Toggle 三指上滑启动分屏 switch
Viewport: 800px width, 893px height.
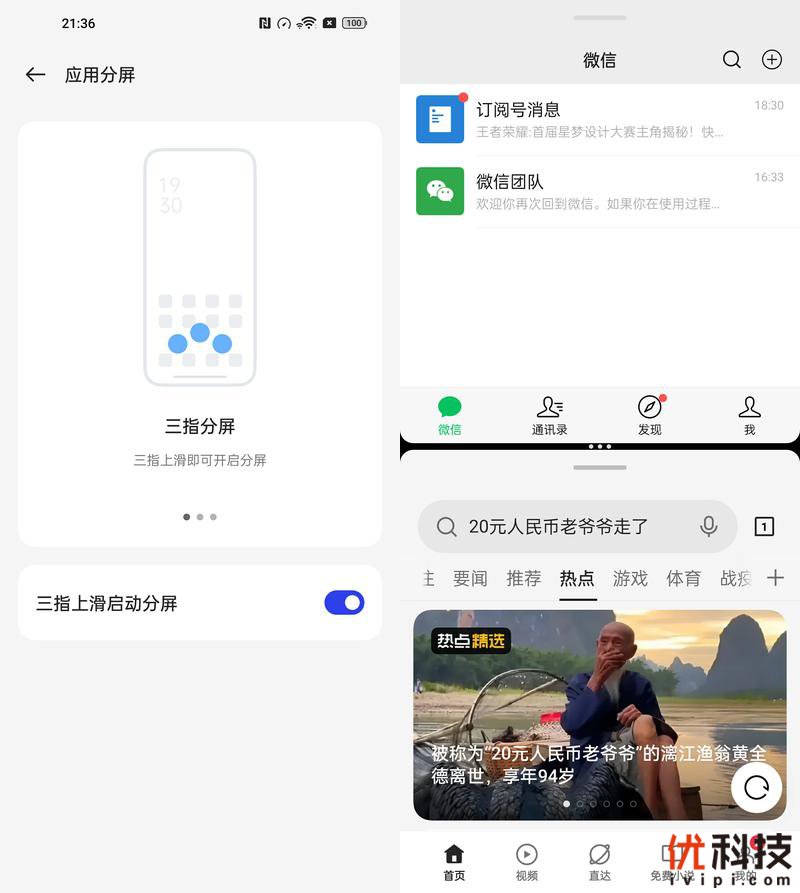pos(344,603)
